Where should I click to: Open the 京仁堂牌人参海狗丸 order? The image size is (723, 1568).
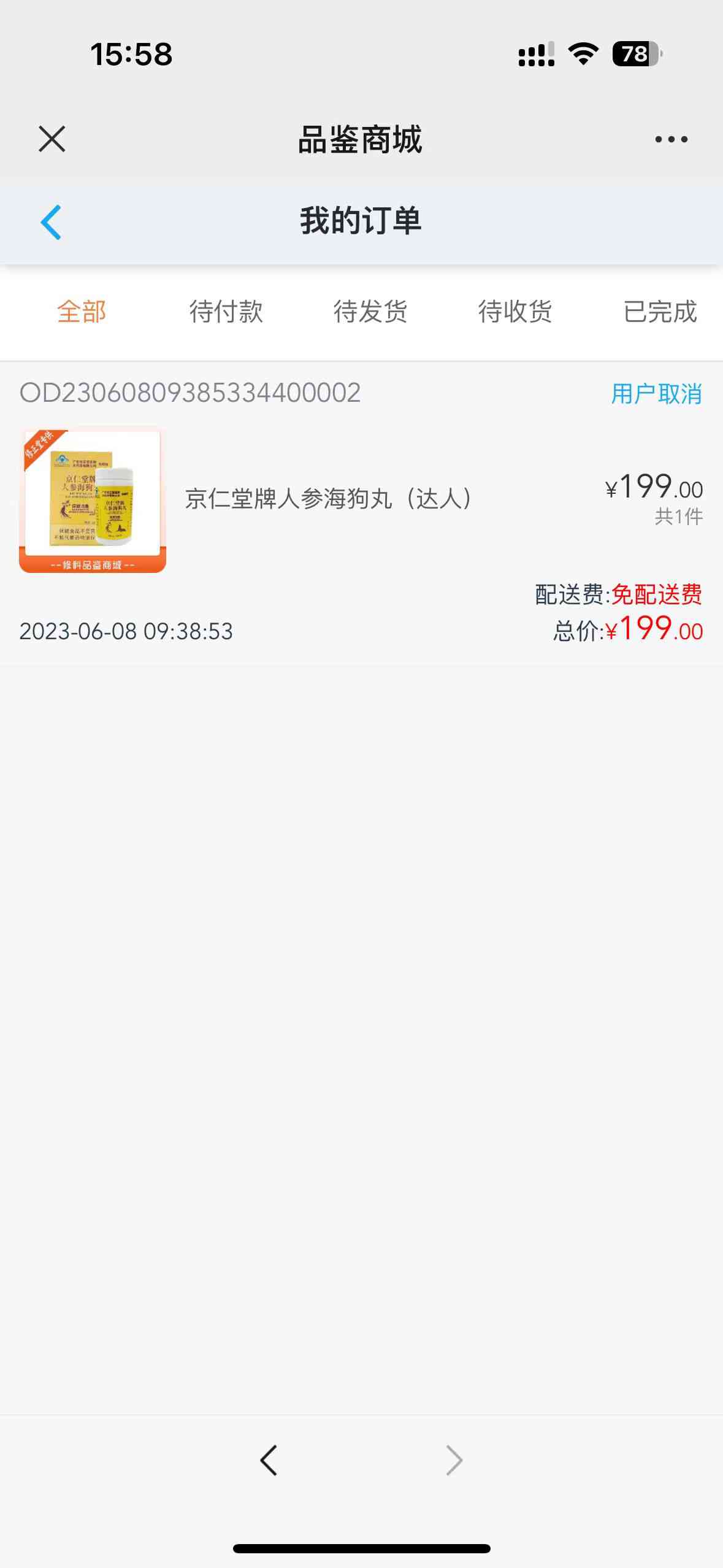point(327,499)
